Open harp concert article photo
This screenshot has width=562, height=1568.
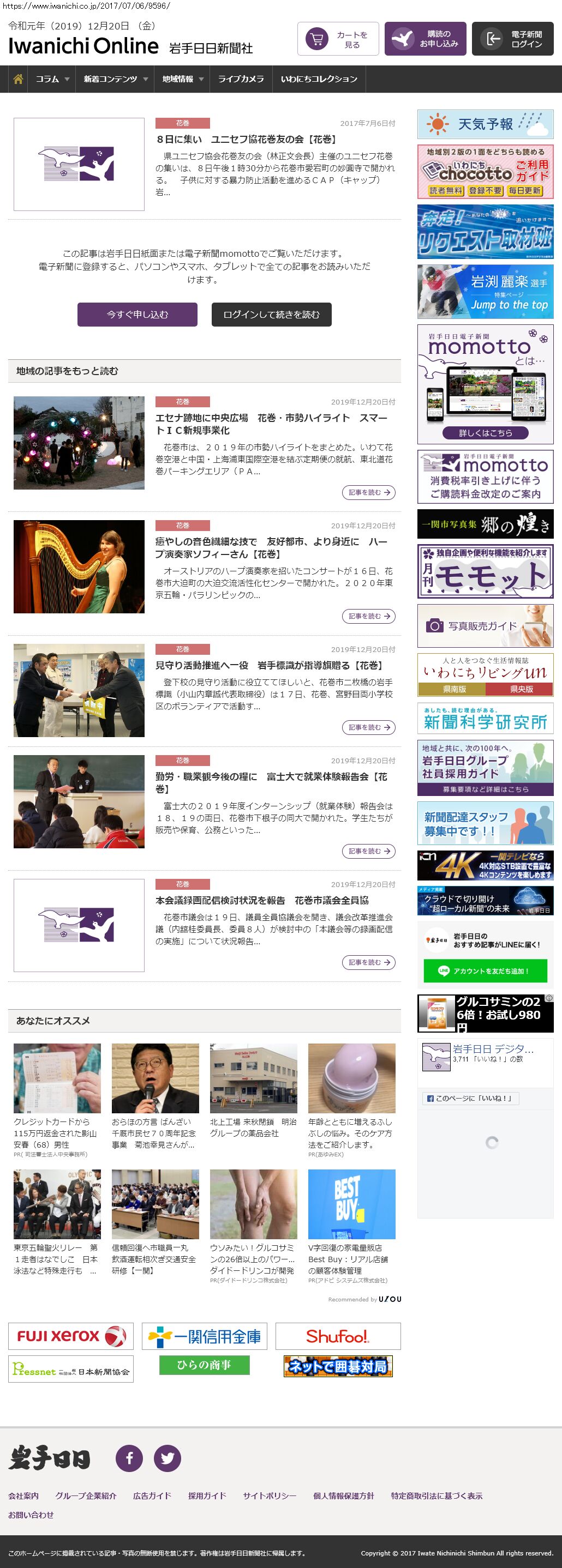click(79, 566)
